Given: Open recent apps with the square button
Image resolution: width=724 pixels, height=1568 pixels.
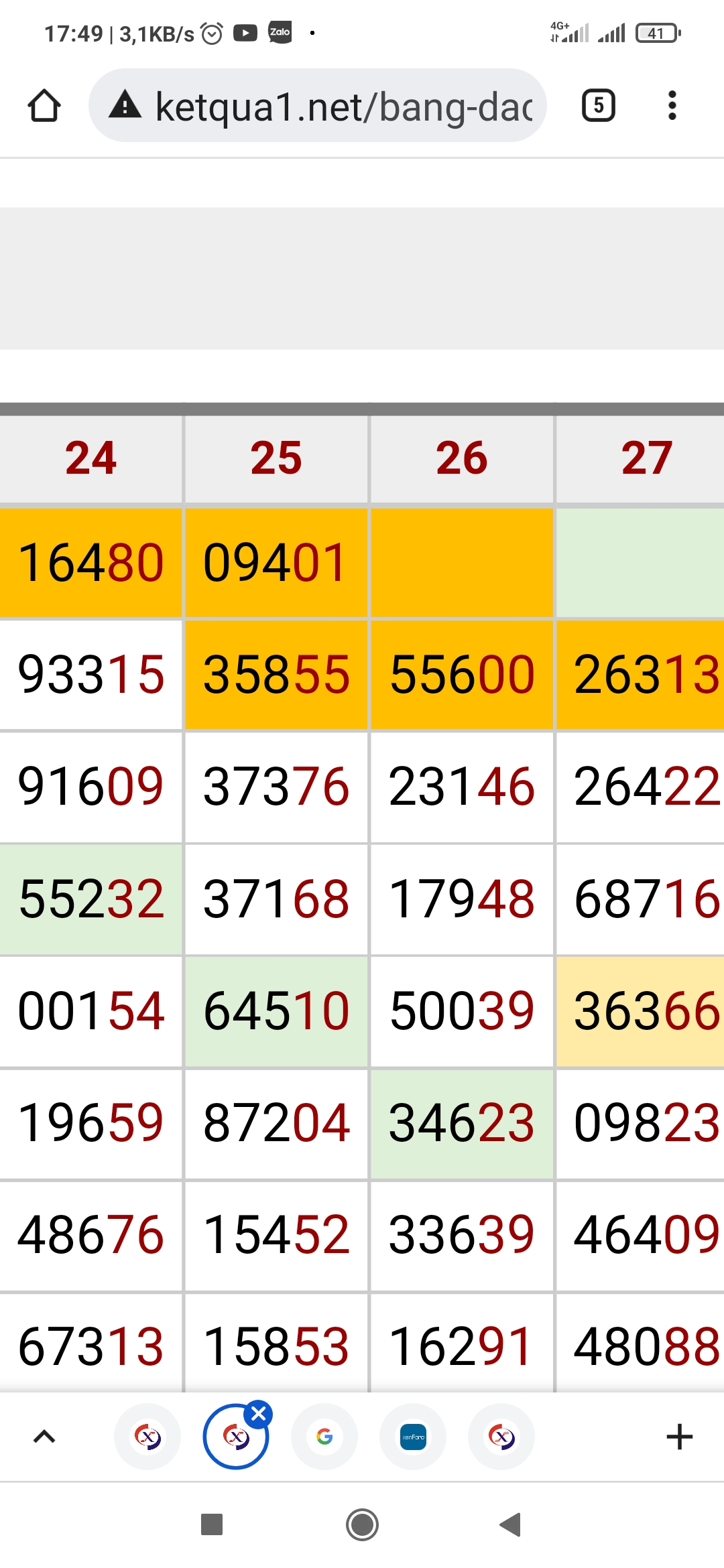Looking at the screenshot, I should (x=212, y=1524).
